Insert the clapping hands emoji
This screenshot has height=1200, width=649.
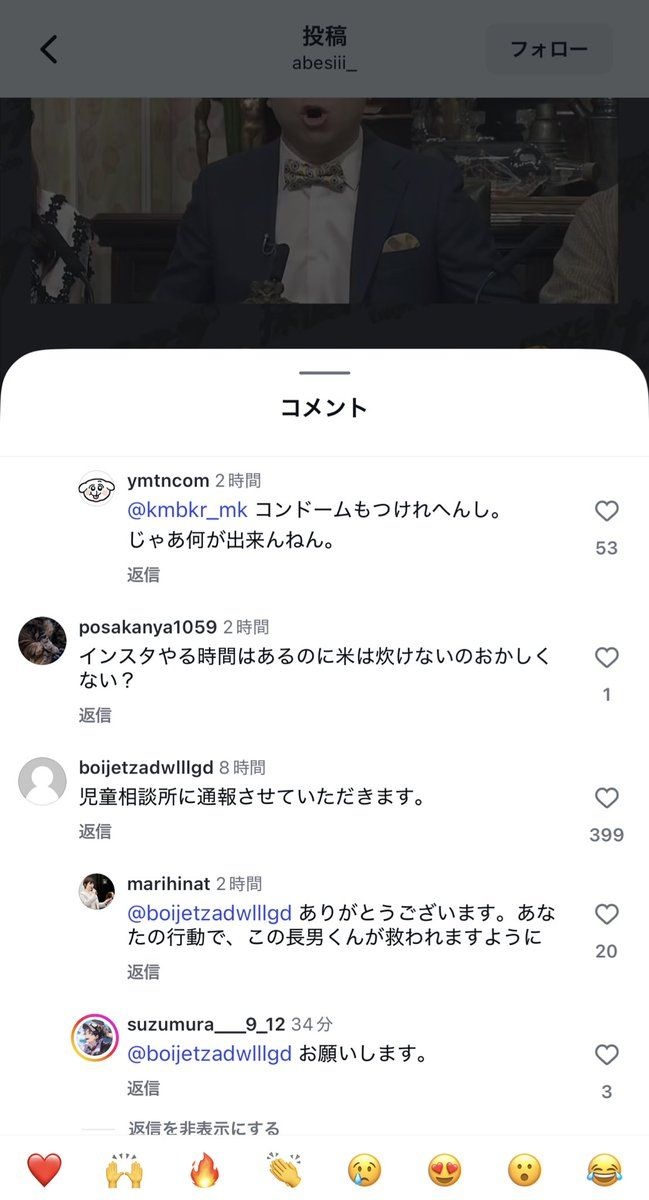click(284, 1169)
